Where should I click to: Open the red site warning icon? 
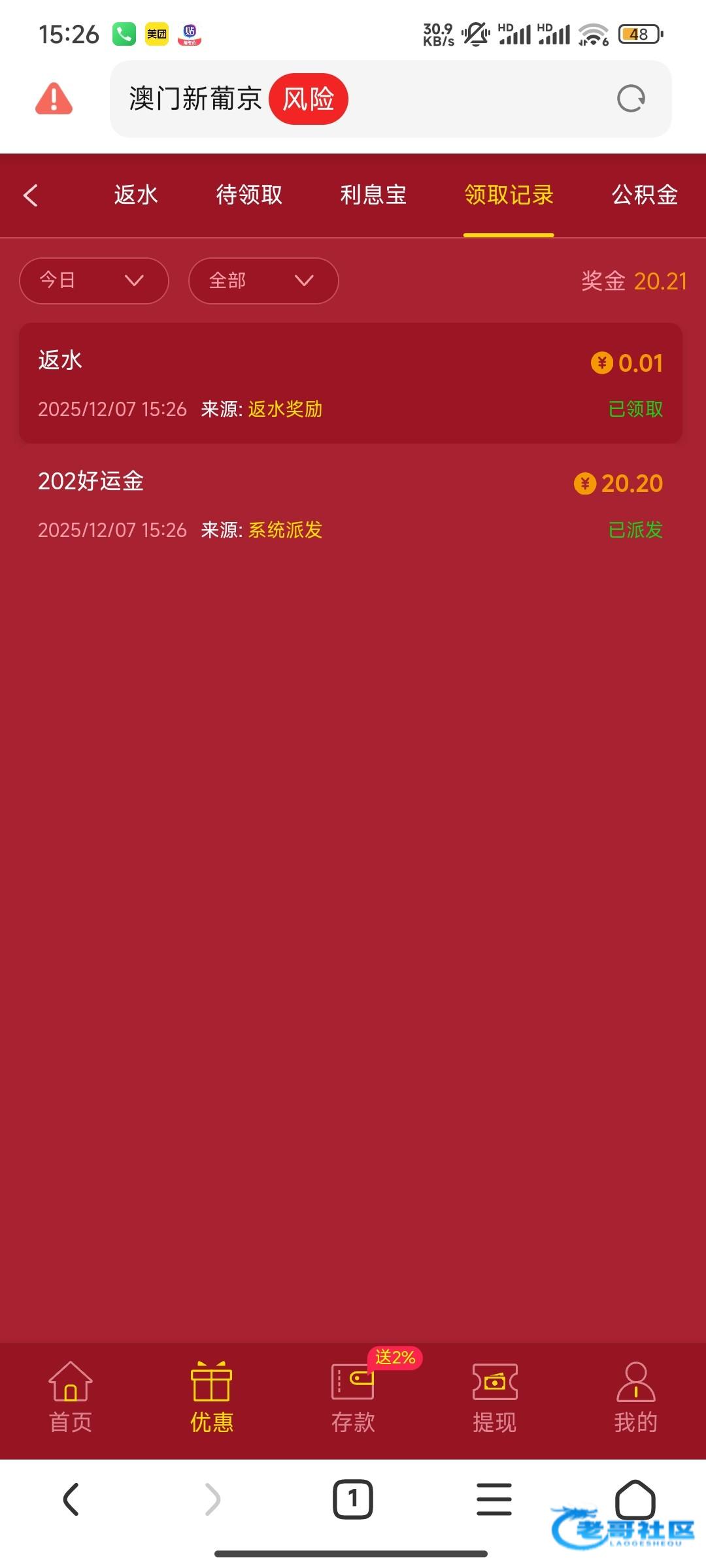pos(54,99)
